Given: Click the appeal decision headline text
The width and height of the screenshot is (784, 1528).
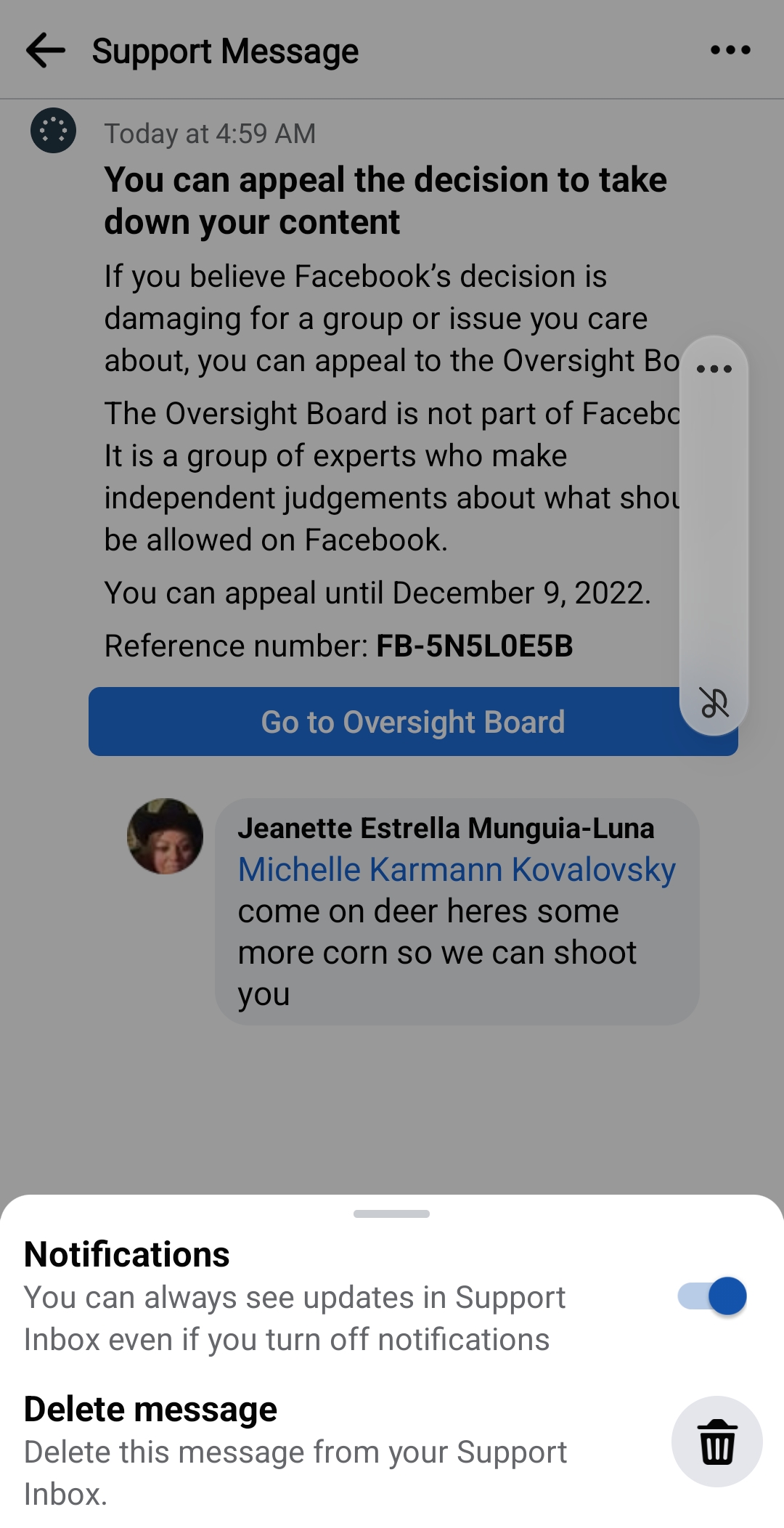Looking at the screenshot, I should (x=386, y=200).
